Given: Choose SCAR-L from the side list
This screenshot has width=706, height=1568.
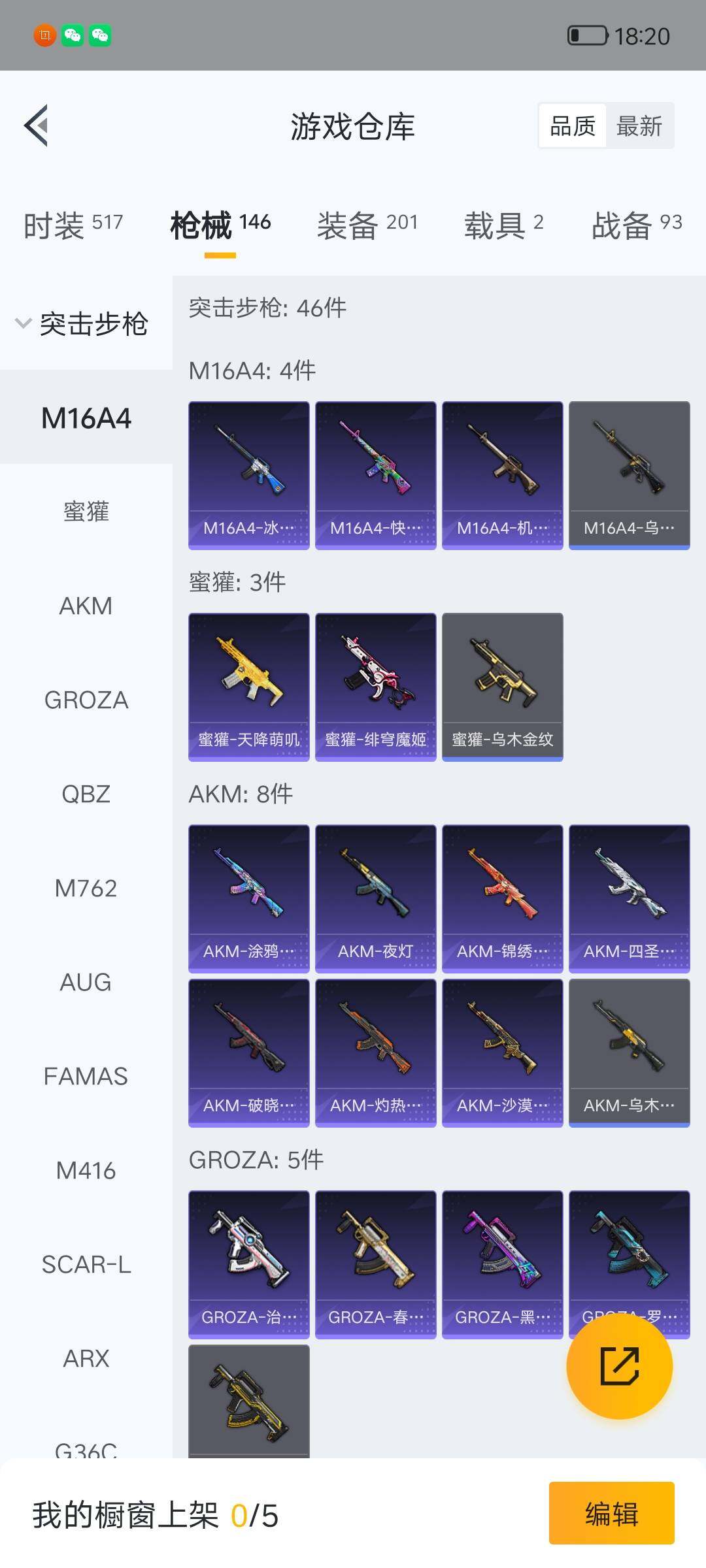Looking at the screenshot, I should click(x=86, y=1264).
